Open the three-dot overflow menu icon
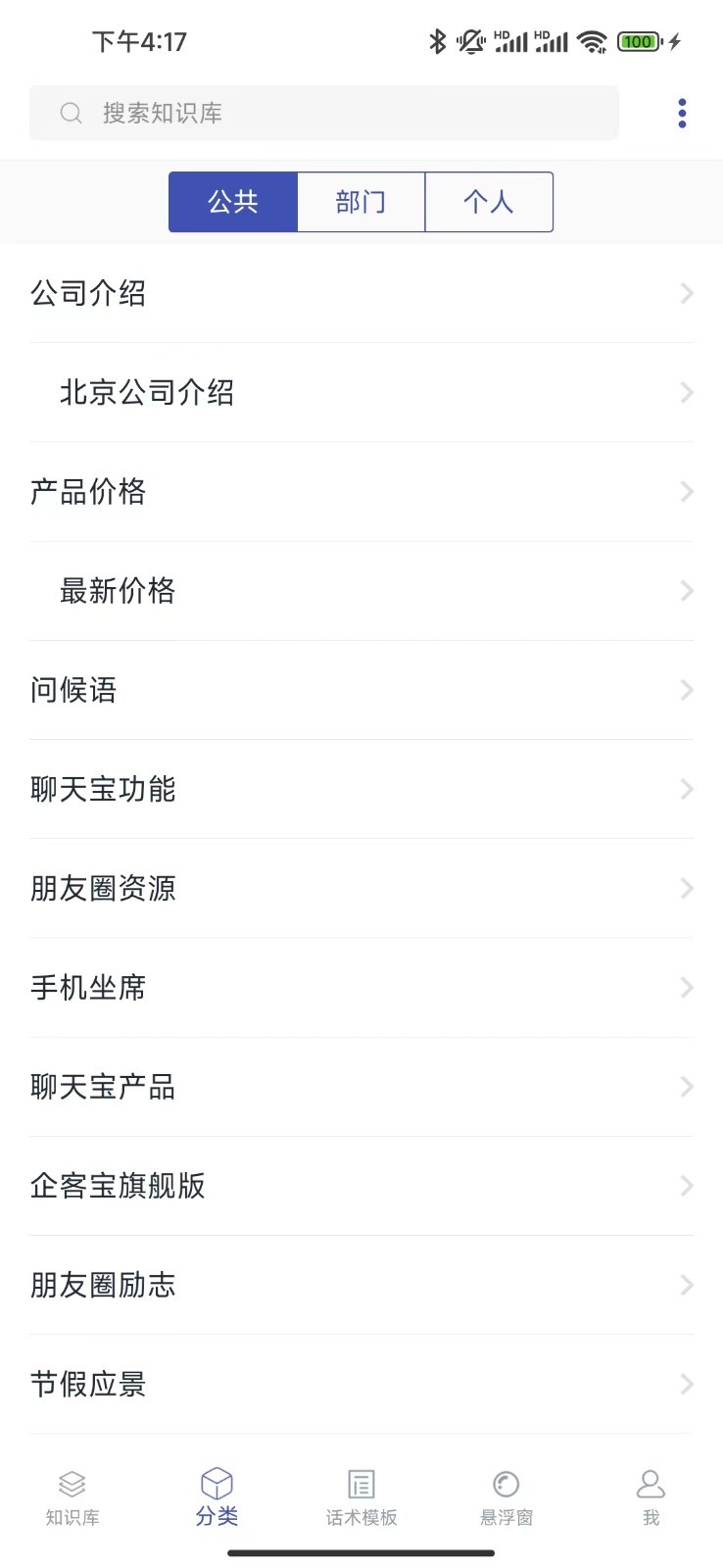The image size is (723, 1568). pyautogui.click(x=681, y=113)
